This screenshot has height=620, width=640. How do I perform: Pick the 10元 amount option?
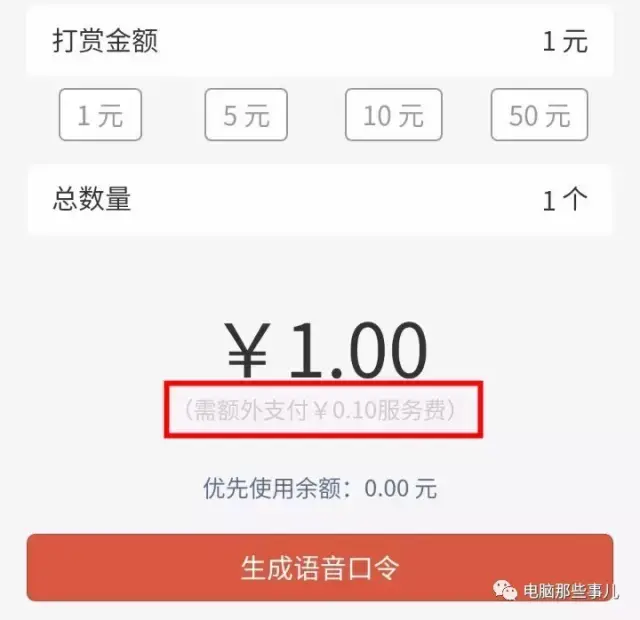393,115
